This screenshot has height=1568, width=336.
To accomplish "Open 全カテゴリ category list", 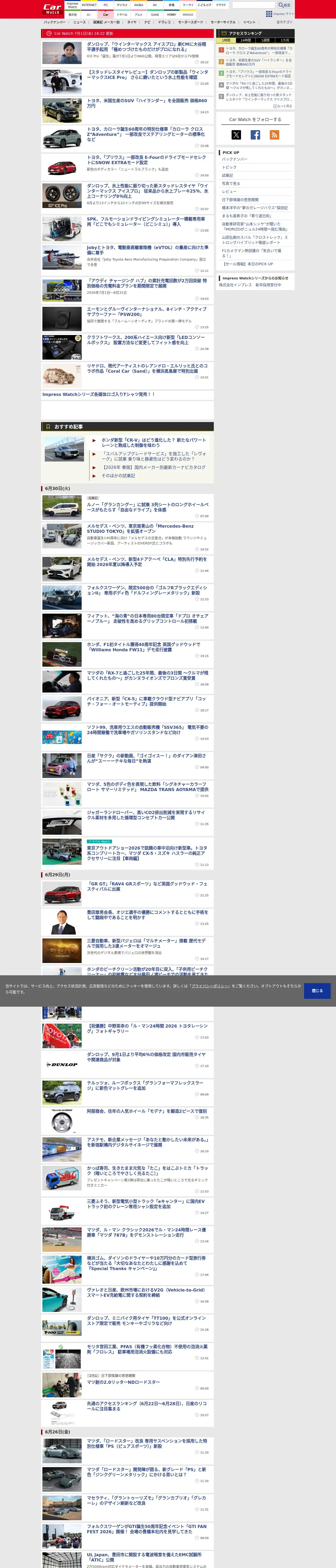I will click(x=284, y=22).
